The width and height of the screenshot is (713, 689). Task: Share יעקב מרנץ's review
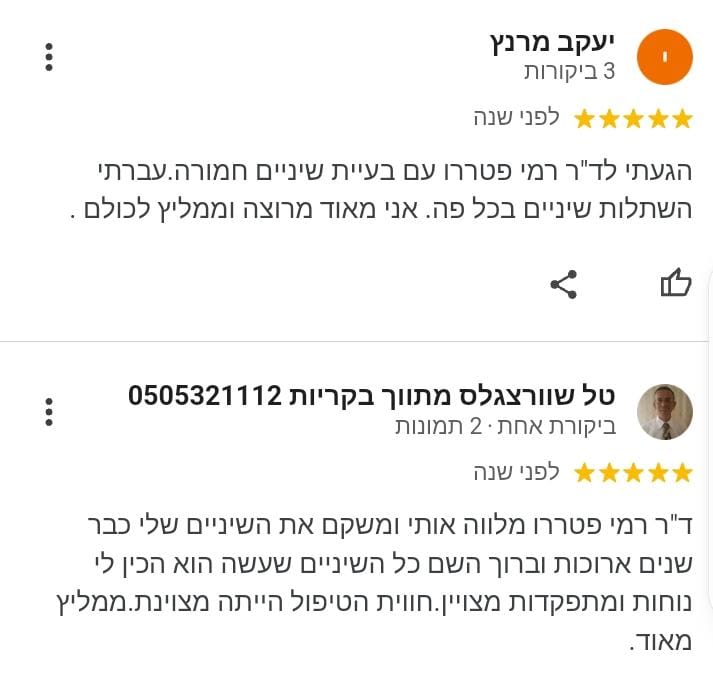click(x=564, y=284)
